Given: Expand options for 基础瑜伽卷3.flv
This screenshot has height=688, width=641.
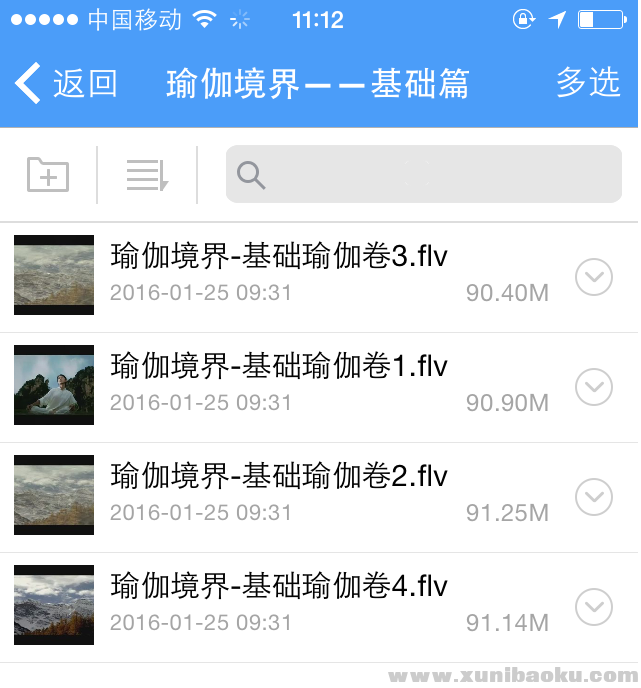Looking at the screenshot, I should point(594,277).
